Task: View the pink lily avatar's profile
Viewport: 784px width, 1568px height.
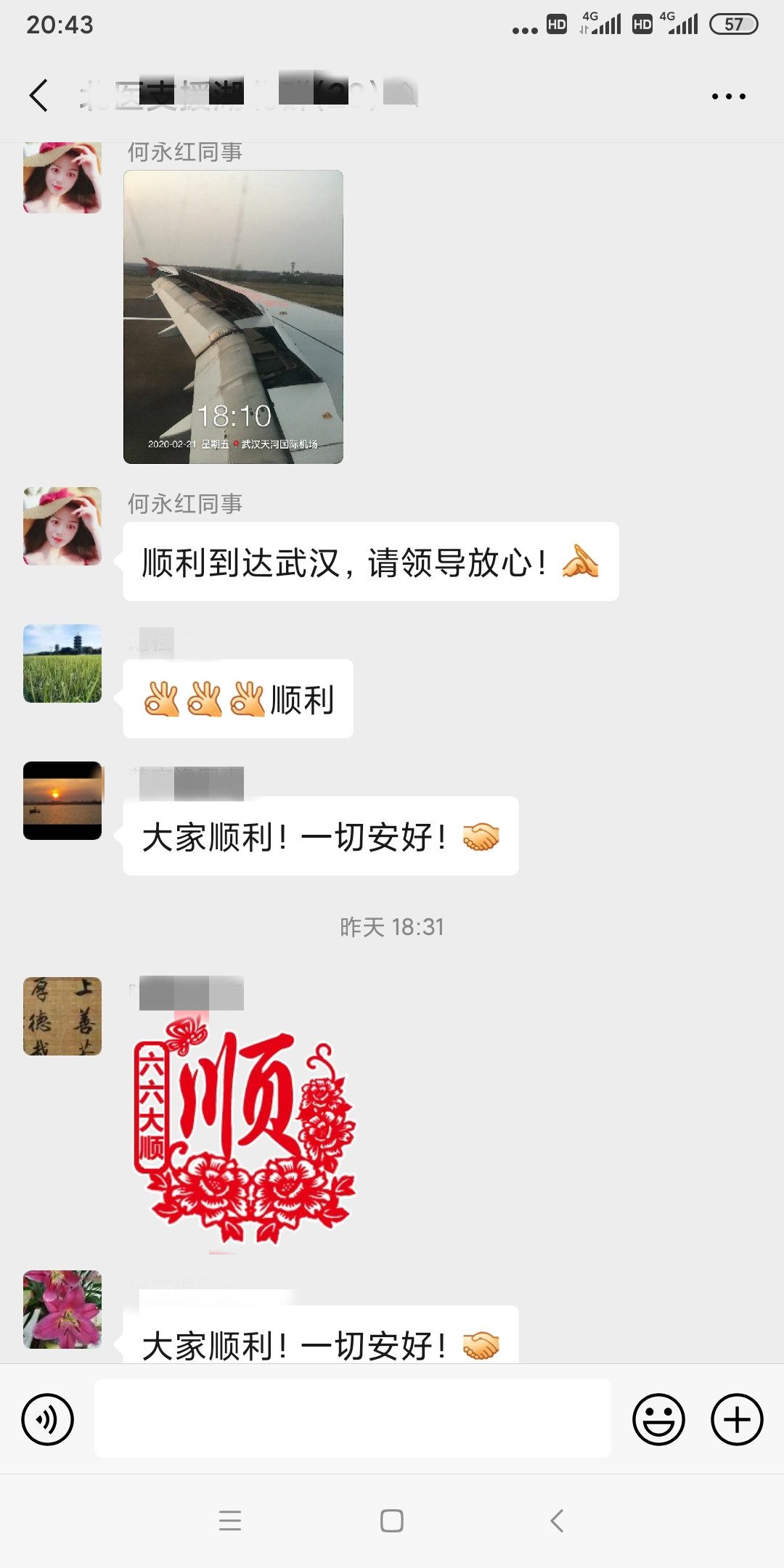Action: [x=62, y=1310]
